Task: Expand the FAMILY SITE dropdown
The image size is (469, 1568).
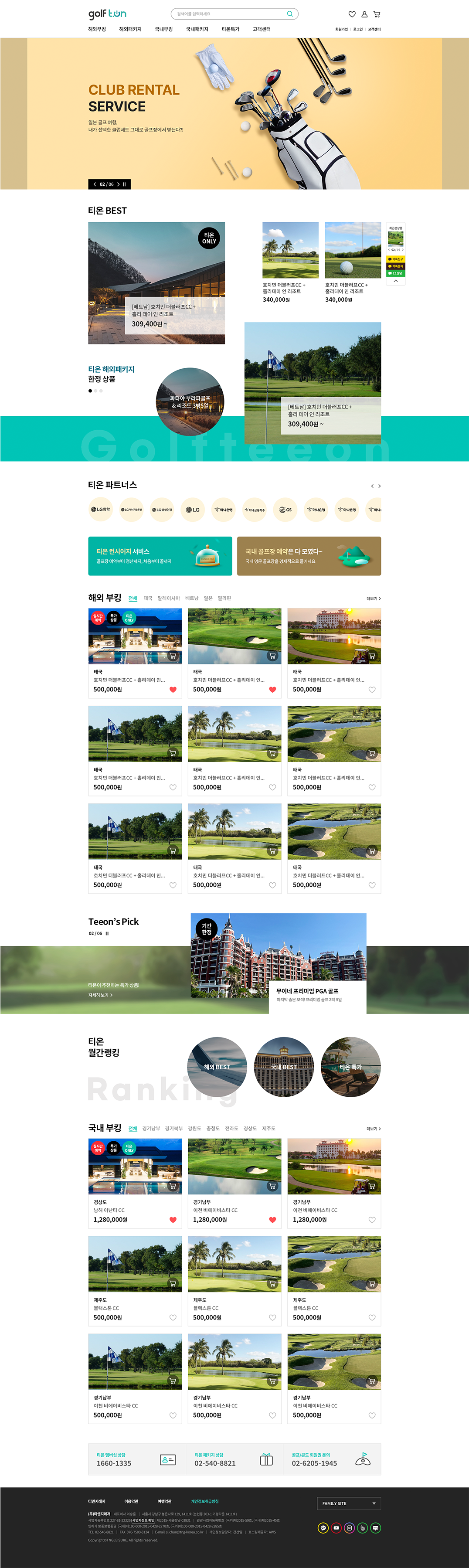Action: click(349, 1503)
